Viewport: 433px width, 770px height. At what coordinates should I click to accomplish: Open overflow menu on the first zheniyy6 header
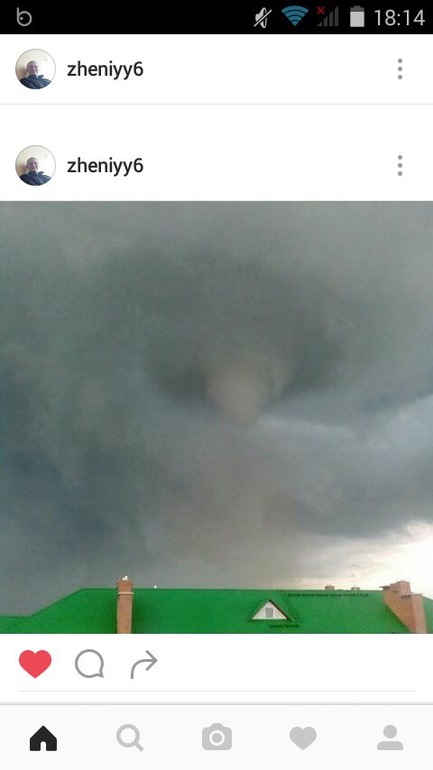coord(400,69)
